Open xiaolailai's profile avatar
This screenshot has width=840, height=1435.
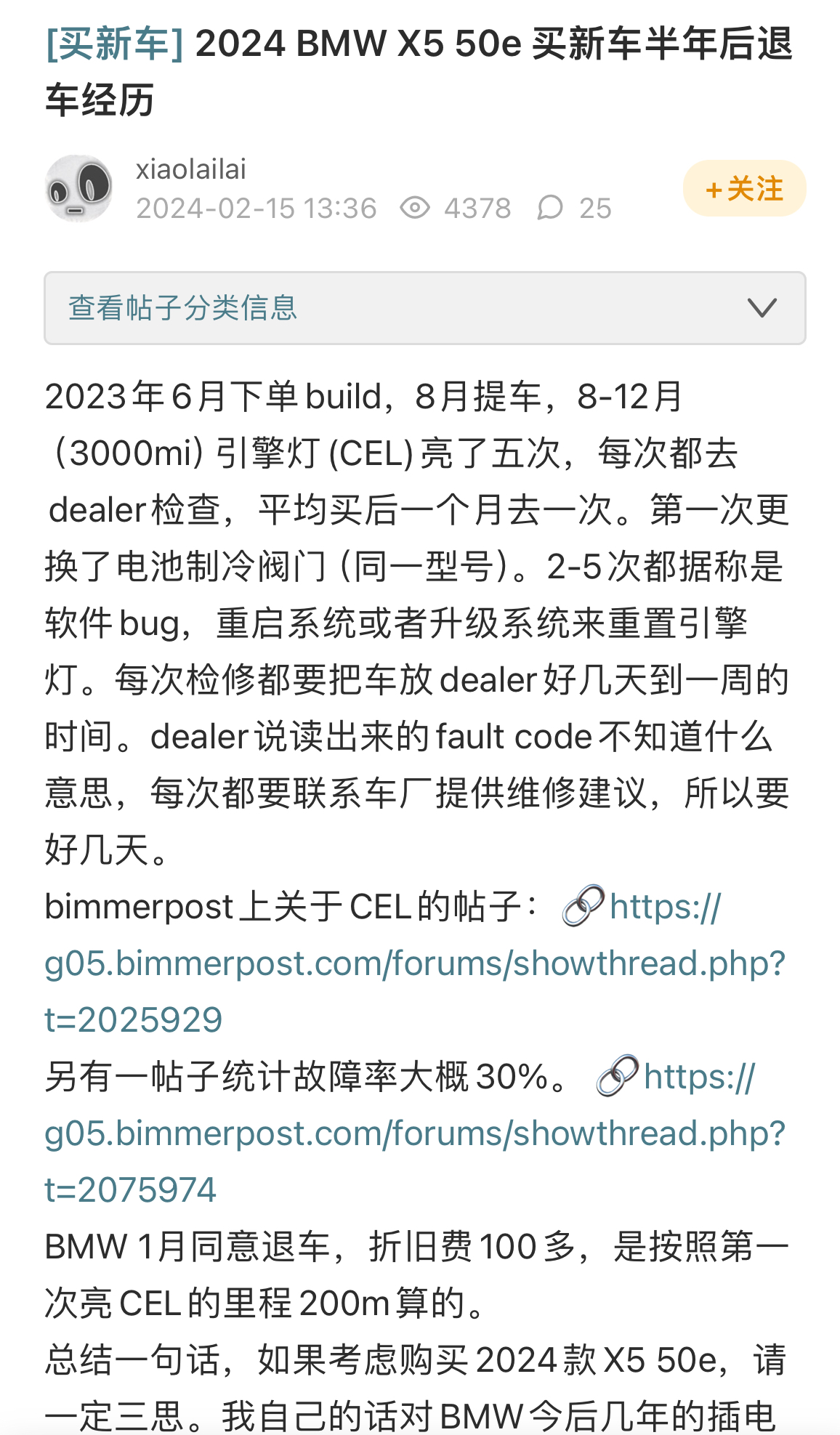[78, 188]
